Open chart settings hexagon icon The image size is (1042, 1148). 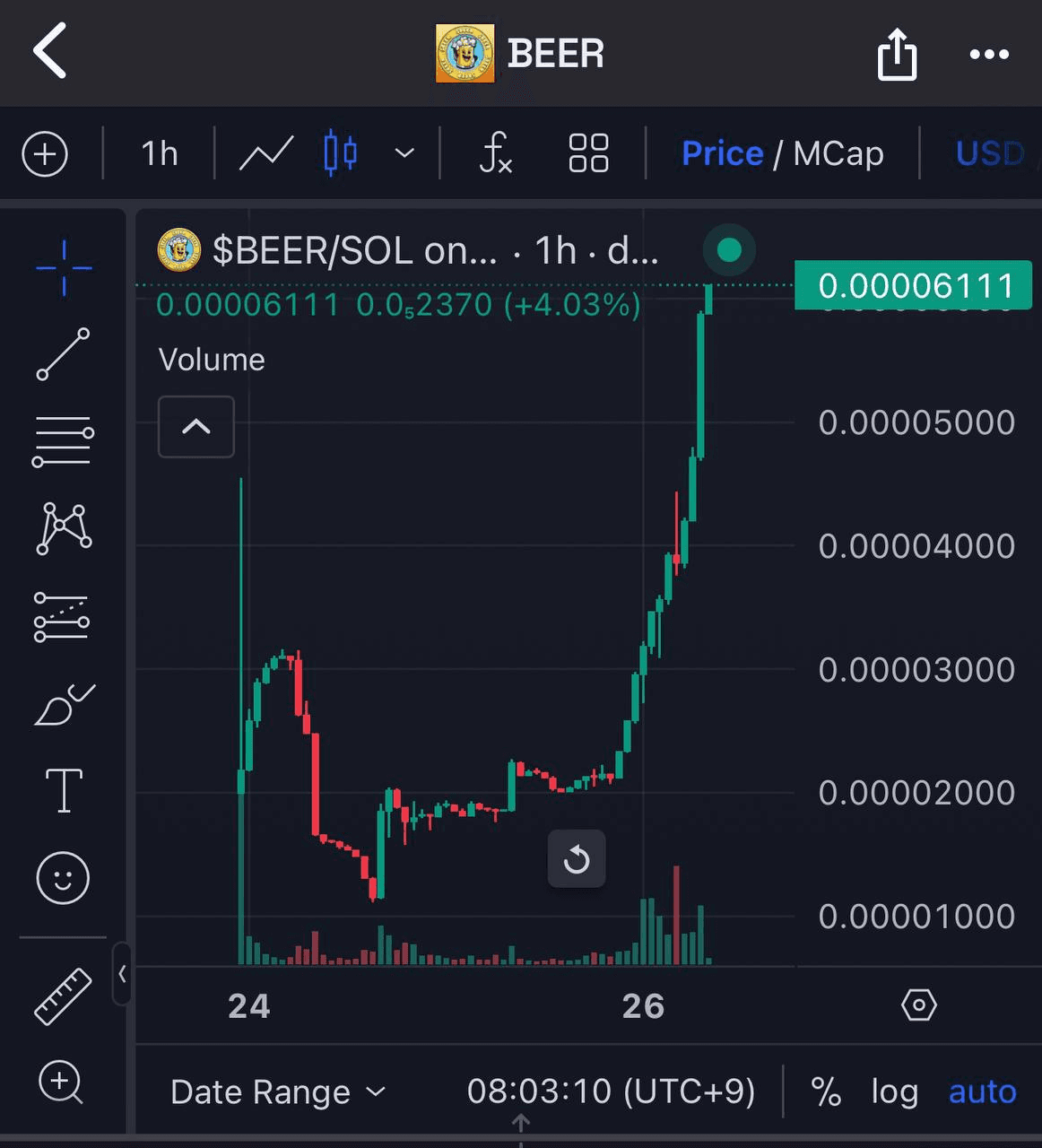918,1004
